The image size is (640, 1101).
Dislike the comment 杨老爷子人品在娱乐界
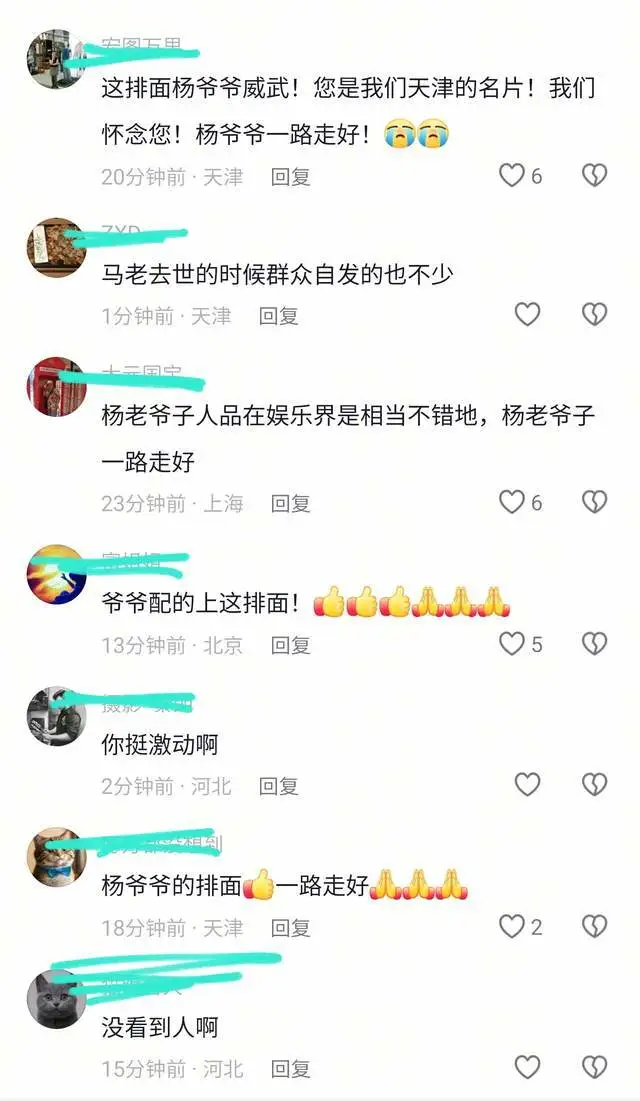[x=594, y=502]
